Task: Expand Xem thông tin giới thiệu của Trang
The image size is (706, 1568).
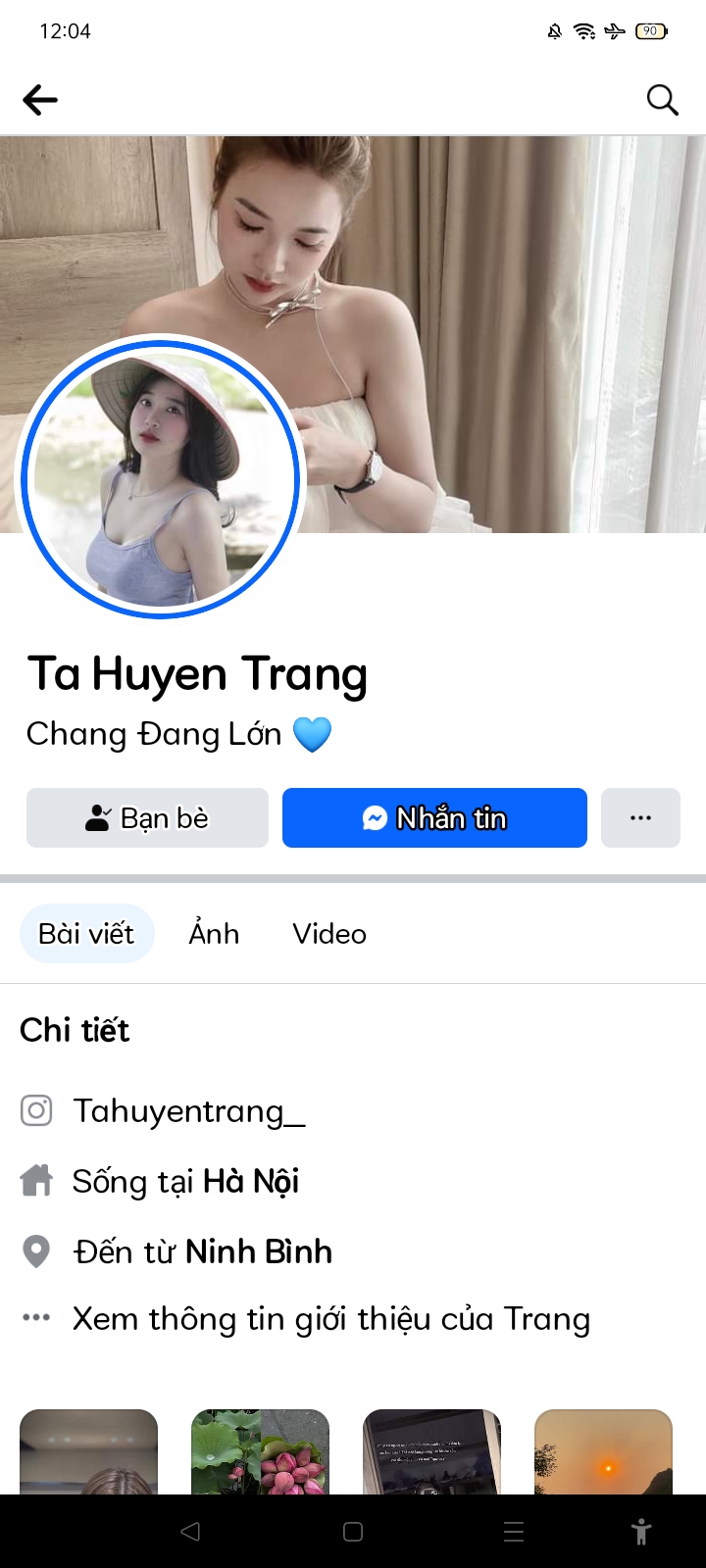Action: point(330,1319)
